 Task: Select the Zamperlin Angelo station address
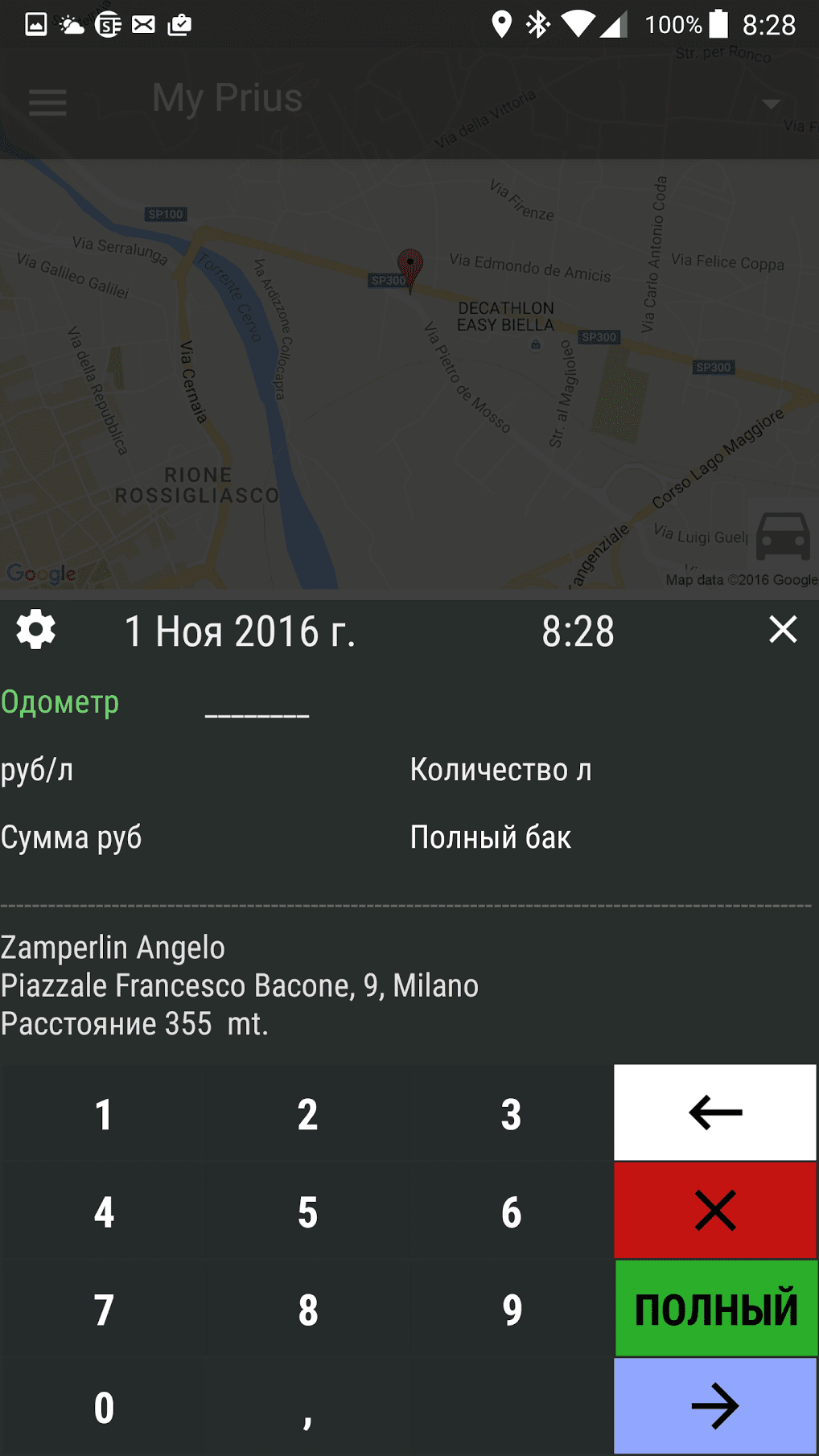[240, 985]
